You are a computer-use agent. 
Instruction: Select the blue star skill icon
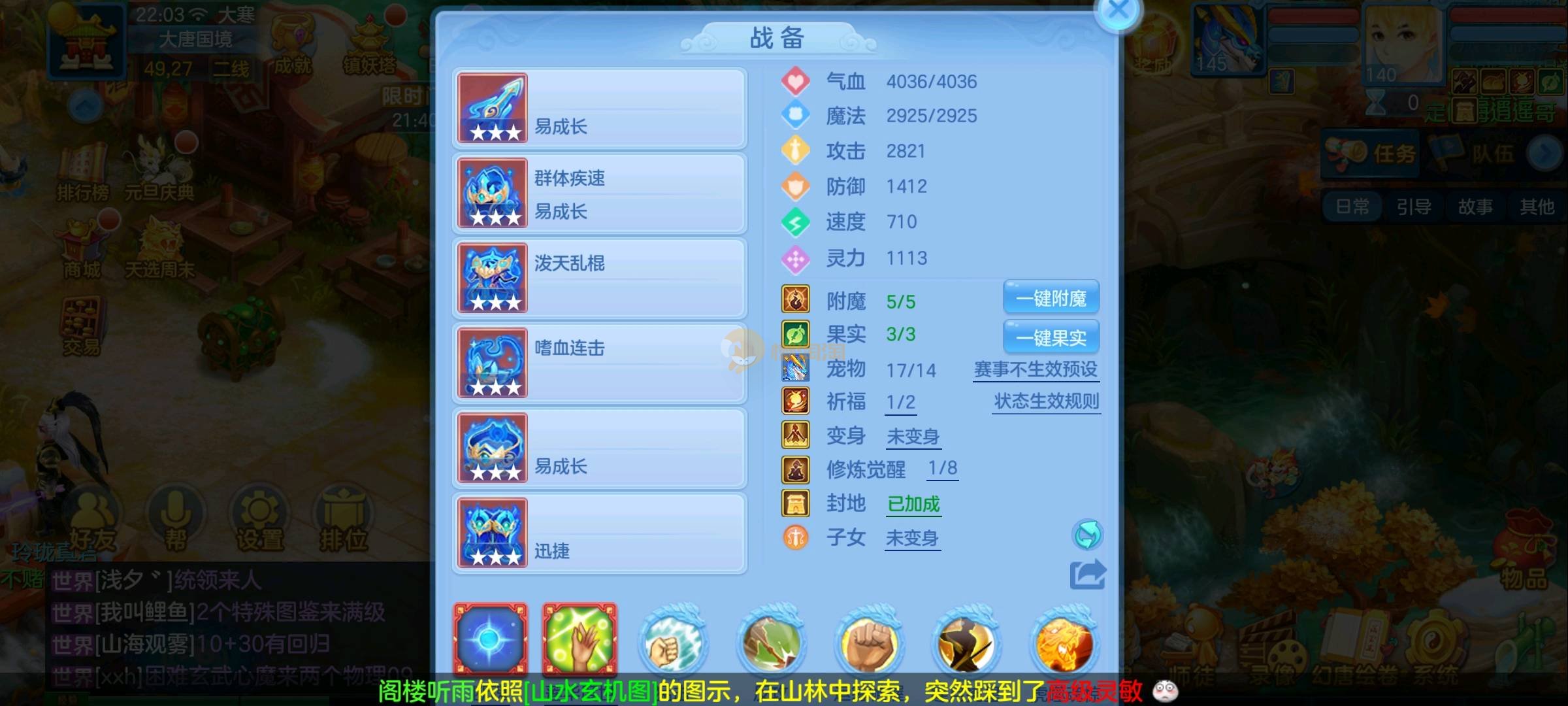click(490, 640)
